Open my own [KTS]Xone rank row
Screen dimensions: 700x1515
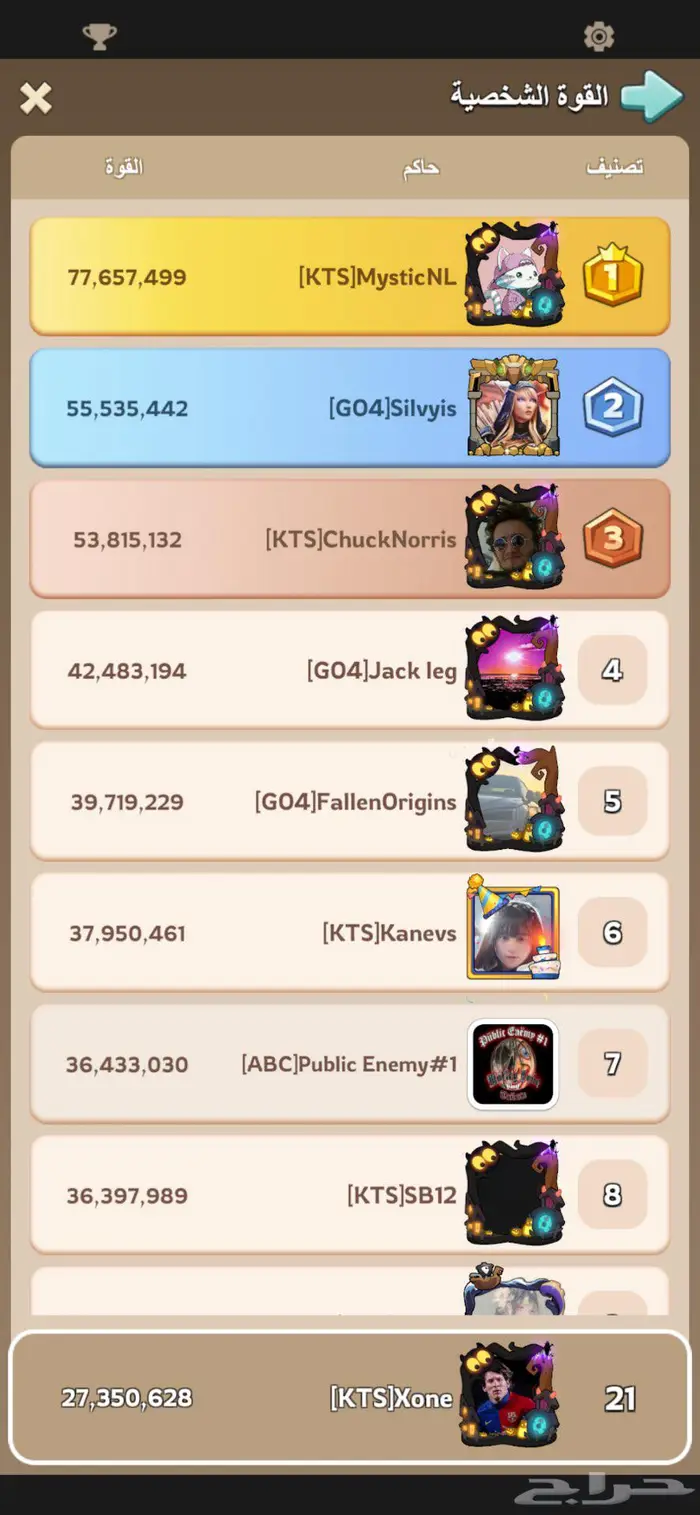(350, 1398)
